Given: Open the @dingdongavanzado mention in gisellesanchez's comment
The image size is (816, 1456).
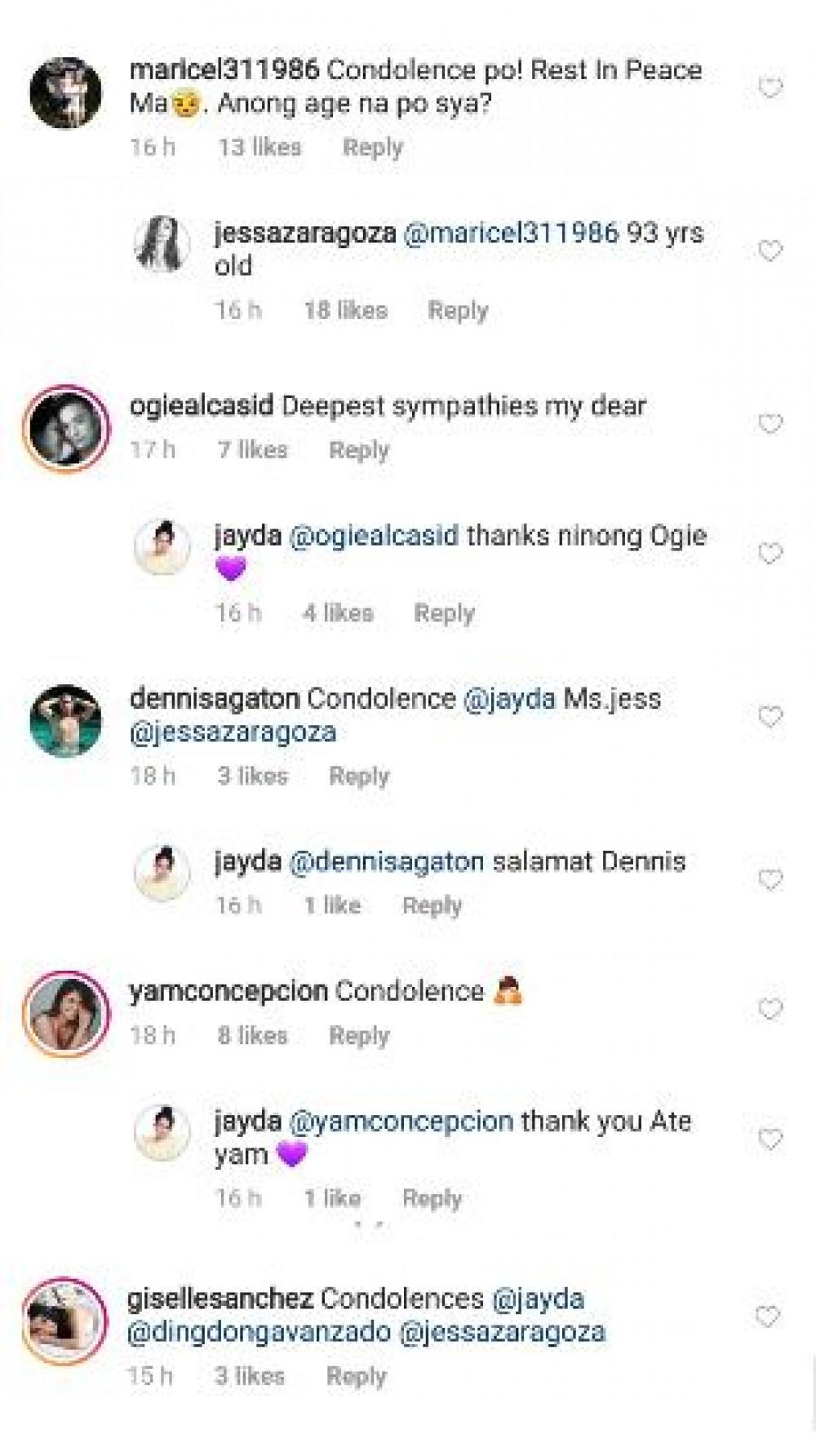Looking at the screenshot, I should click(x=259, y=1332).
